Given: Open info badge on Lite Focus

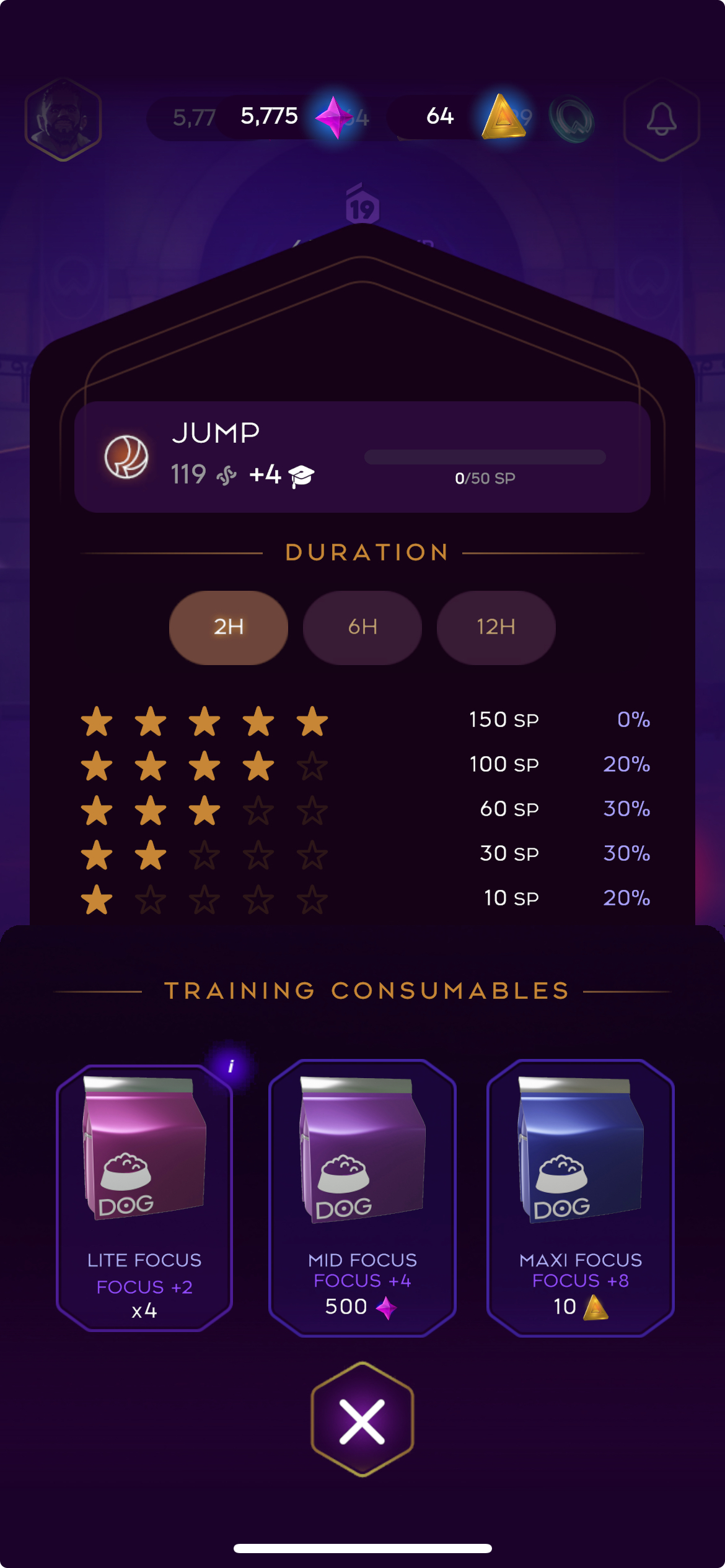Looking at the screenshot, I should (231, 1066).
